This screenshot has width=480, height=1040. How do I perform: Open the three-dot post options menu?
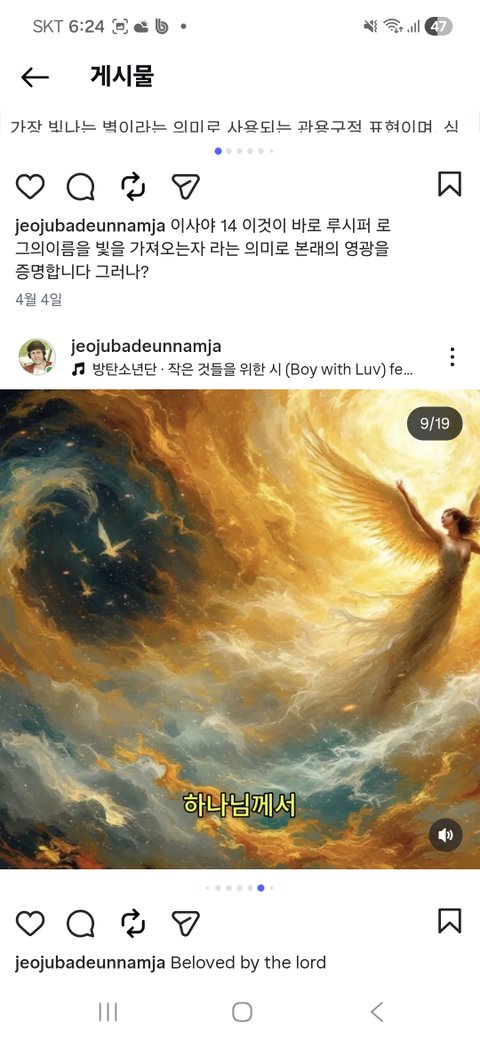tap(451, 357)
